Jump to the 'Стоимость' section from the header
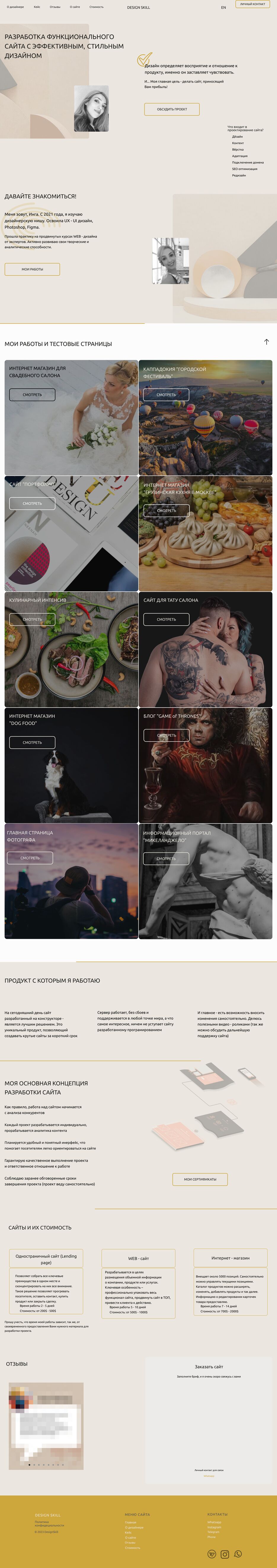The height and width of the screenshot is (1568, 277). [x=96, y=7]
